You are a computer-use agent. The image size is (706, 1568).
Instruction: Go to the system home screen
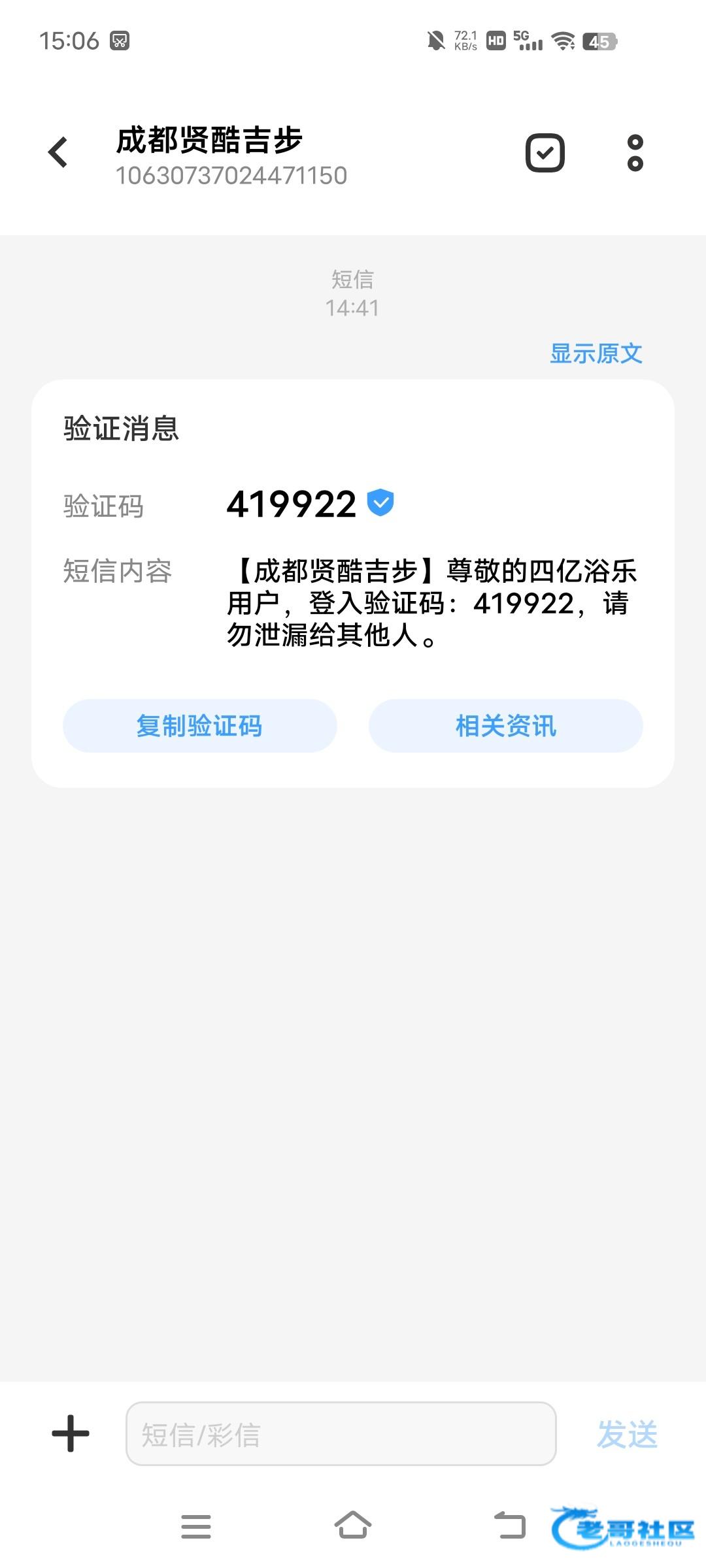[353, 1526]
